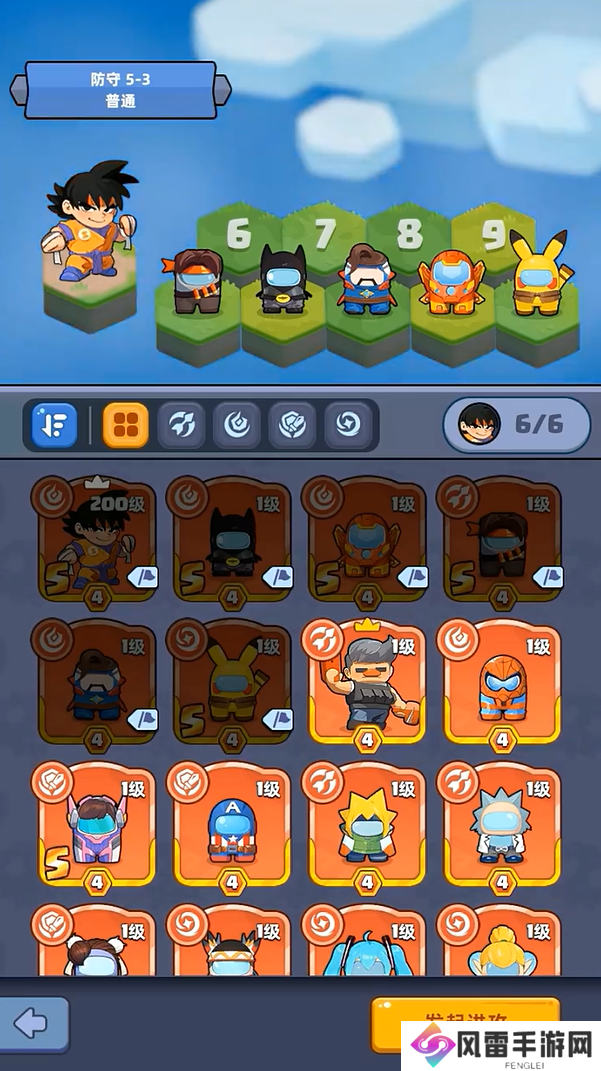Viewport: 601px width, 1071px height.
Task: Select the Spider-Man hero card
Action: pyautogui.click(x=501, y=683)
